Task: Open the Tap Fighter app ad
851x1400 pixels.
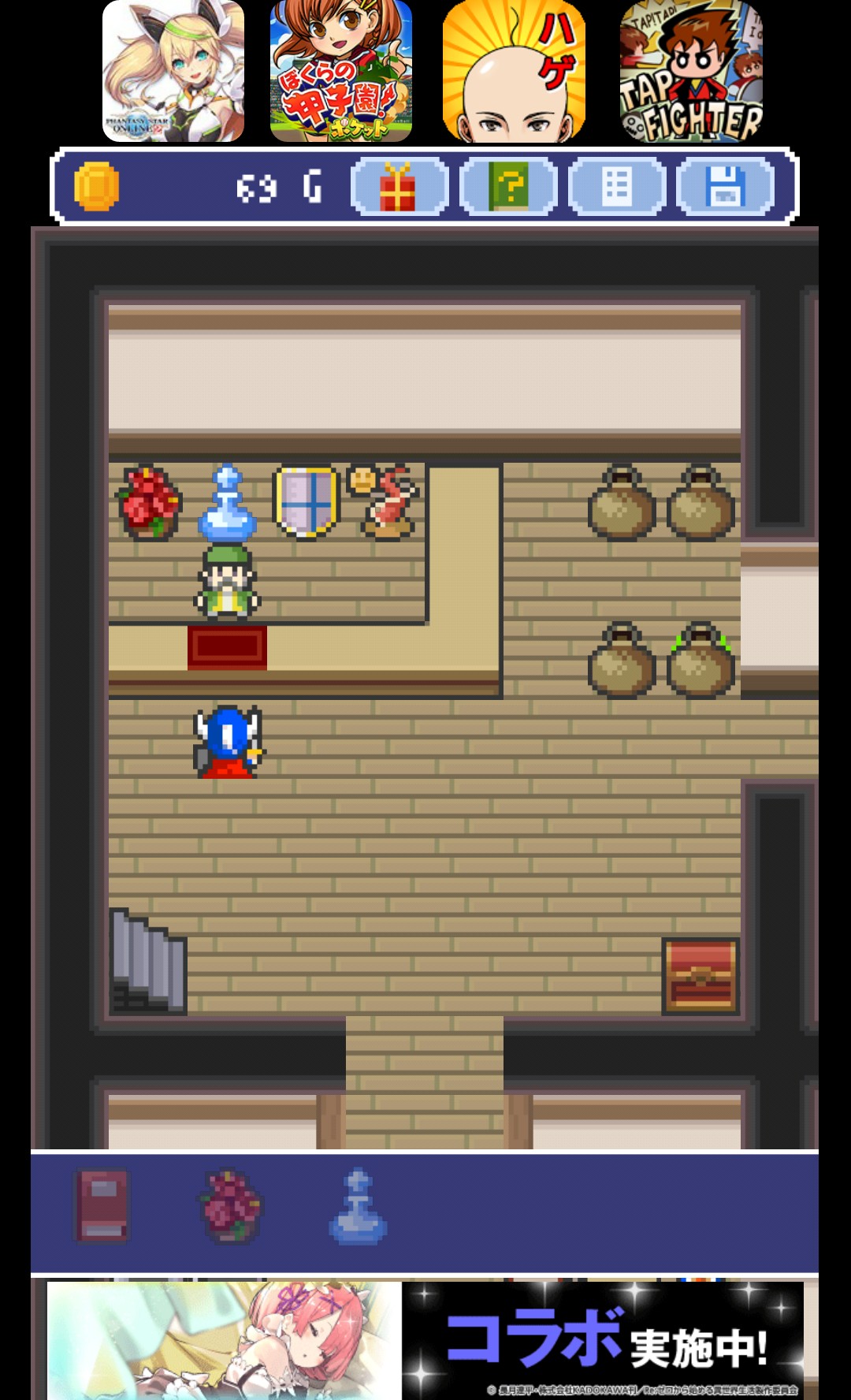Action: (691, 71)
